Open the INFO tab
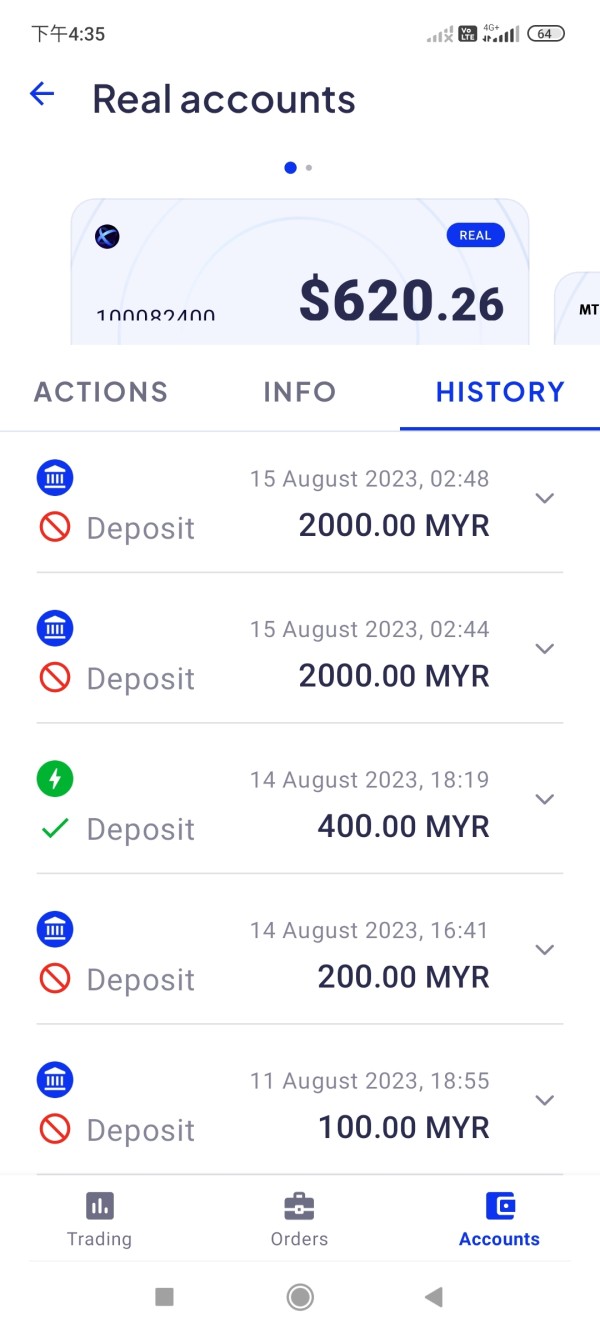This screenshot has height=1333, width=600. pos(299,391)
